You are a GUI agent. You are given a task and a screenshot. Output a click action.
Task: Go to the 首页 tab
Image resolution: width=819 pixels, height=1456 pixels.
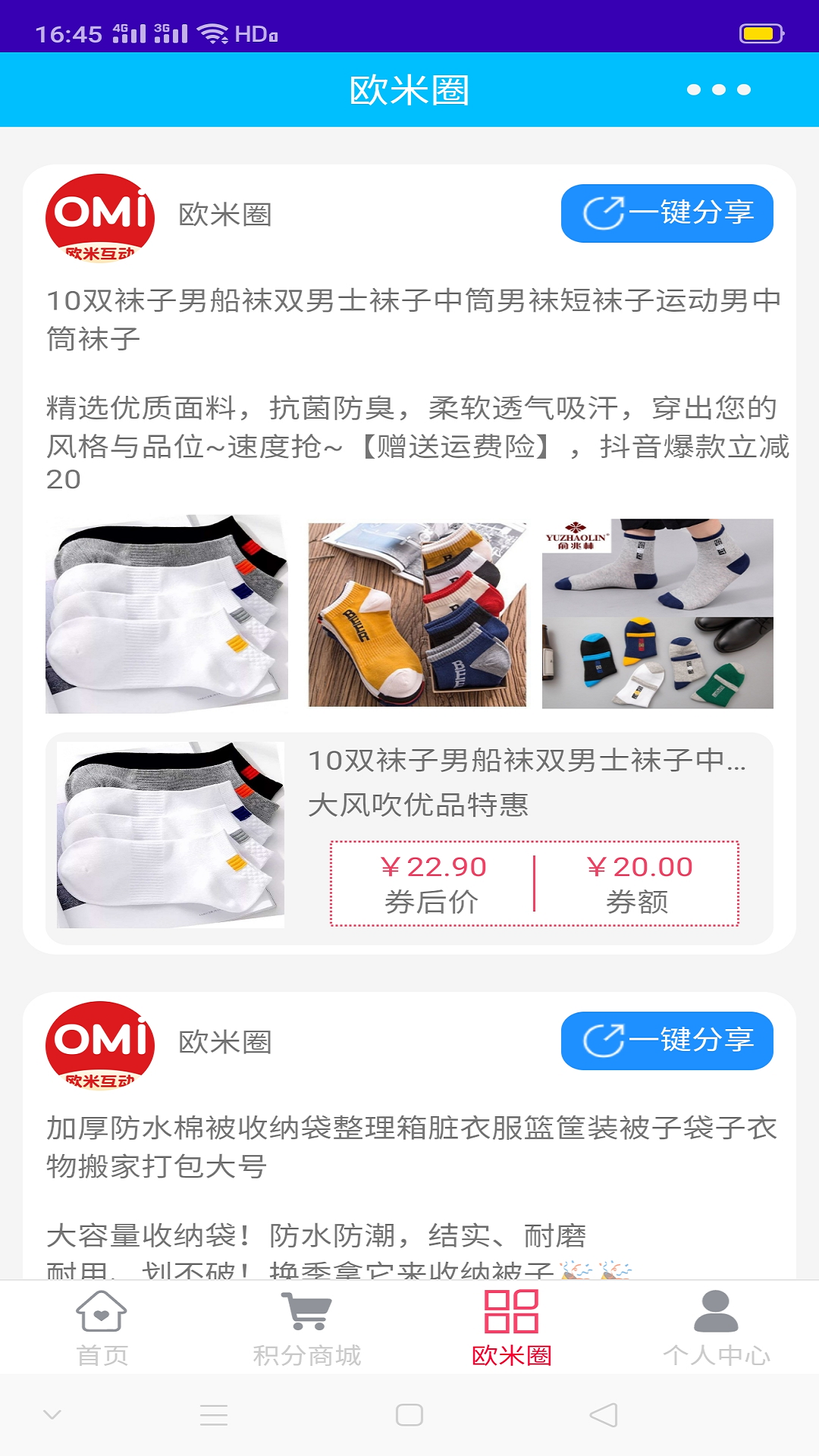[102, 1329]
